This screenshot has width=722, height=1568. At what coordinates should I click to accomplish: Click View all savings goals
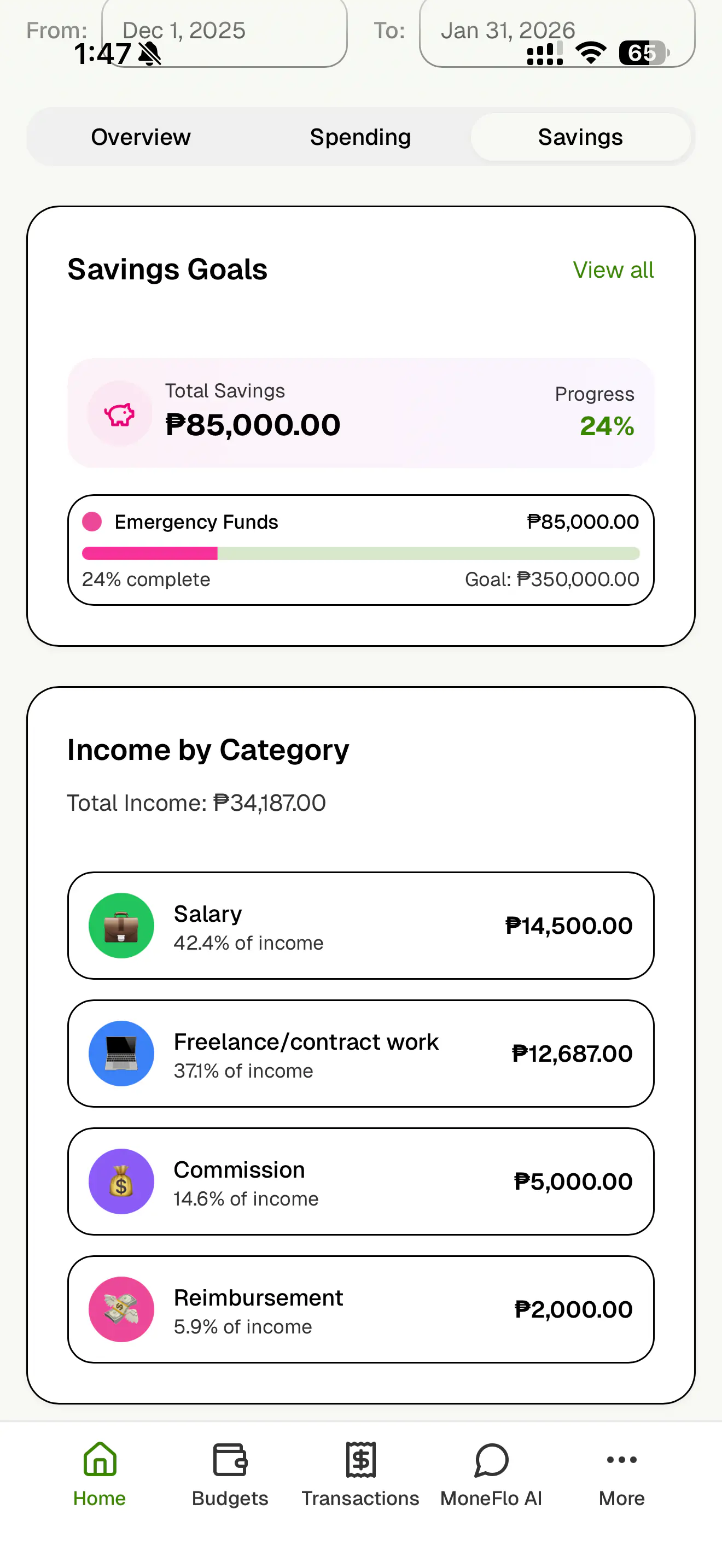pyautogui.click(x=613, y=270)
